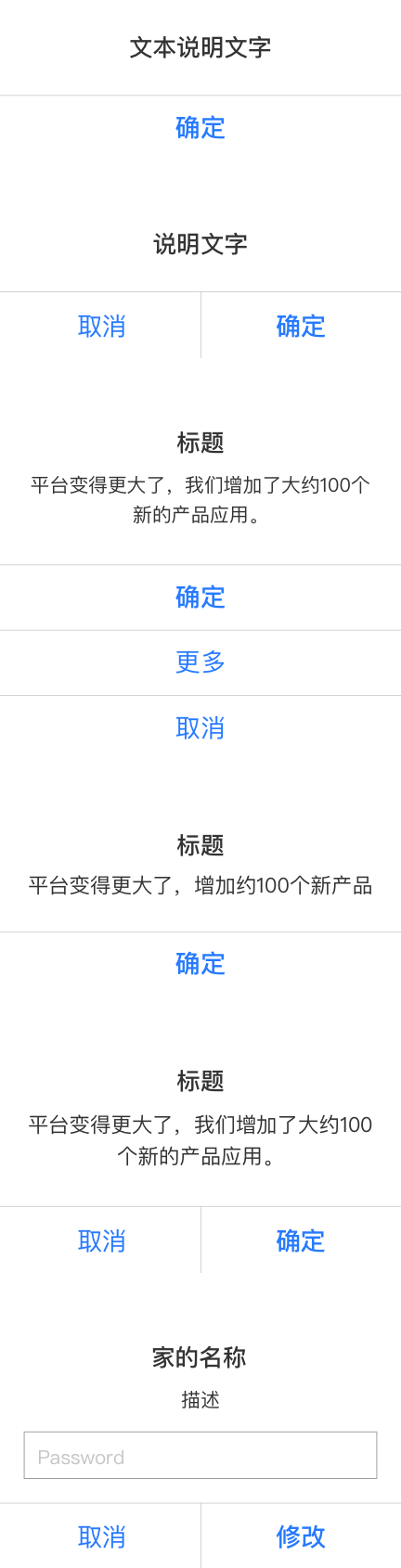401x1568 pixels.
Task: Tap 确定 under 增加约100个新产品 text
Action: click(200, 964)
